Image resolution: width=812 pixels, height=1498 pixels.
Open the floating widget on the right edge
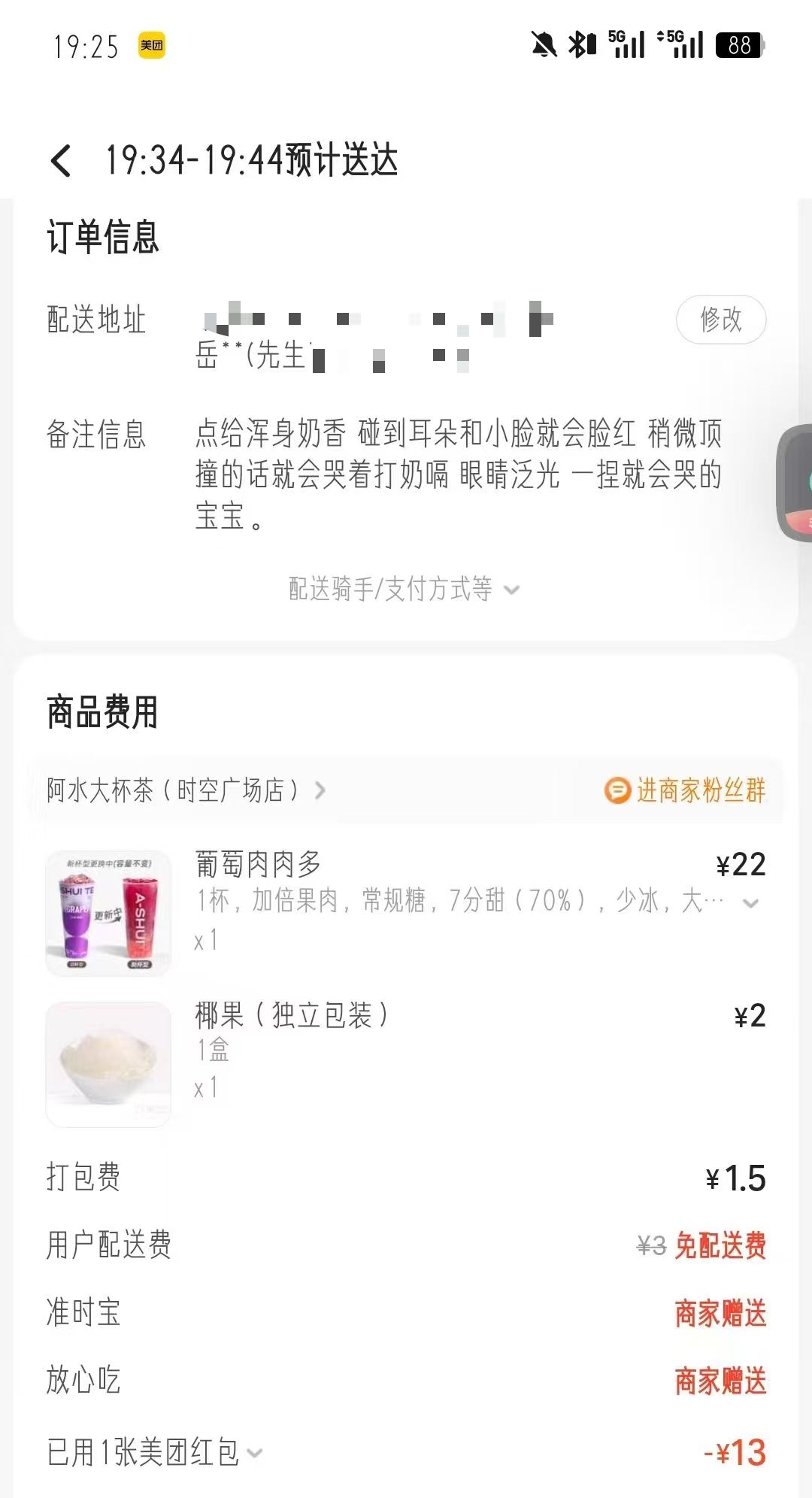pos(794,483)
